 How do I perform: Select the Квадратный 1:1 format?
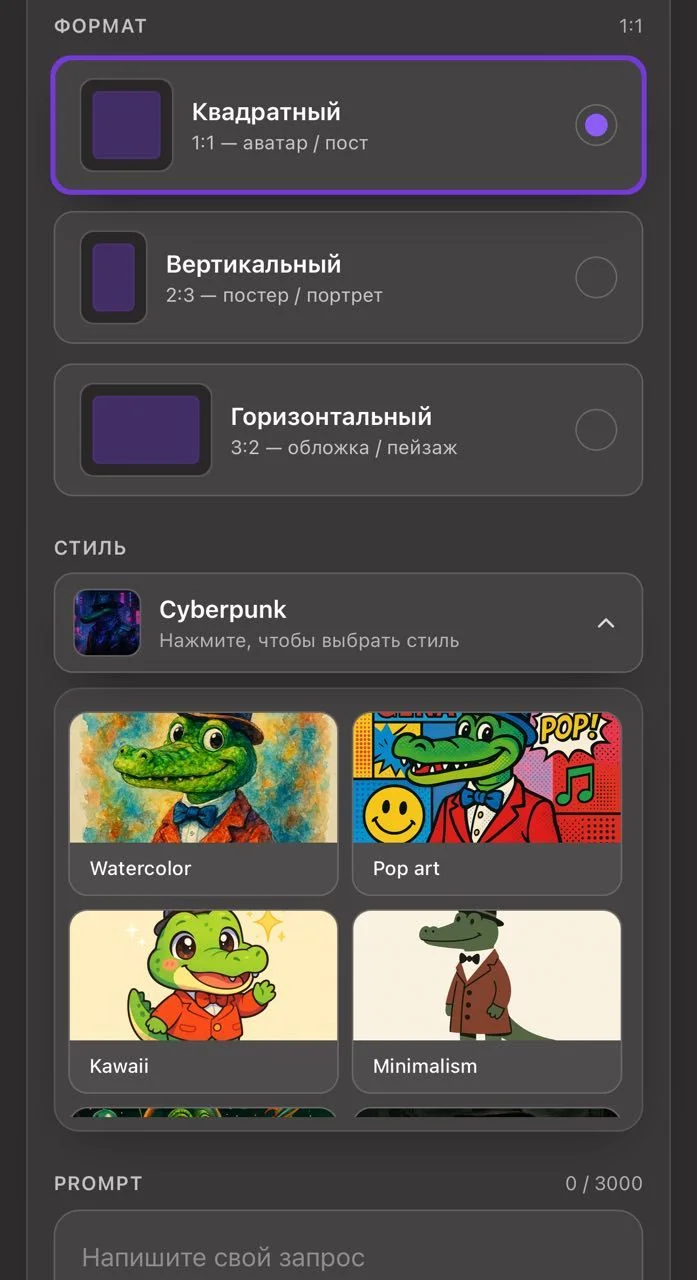(x=348, y=125)
